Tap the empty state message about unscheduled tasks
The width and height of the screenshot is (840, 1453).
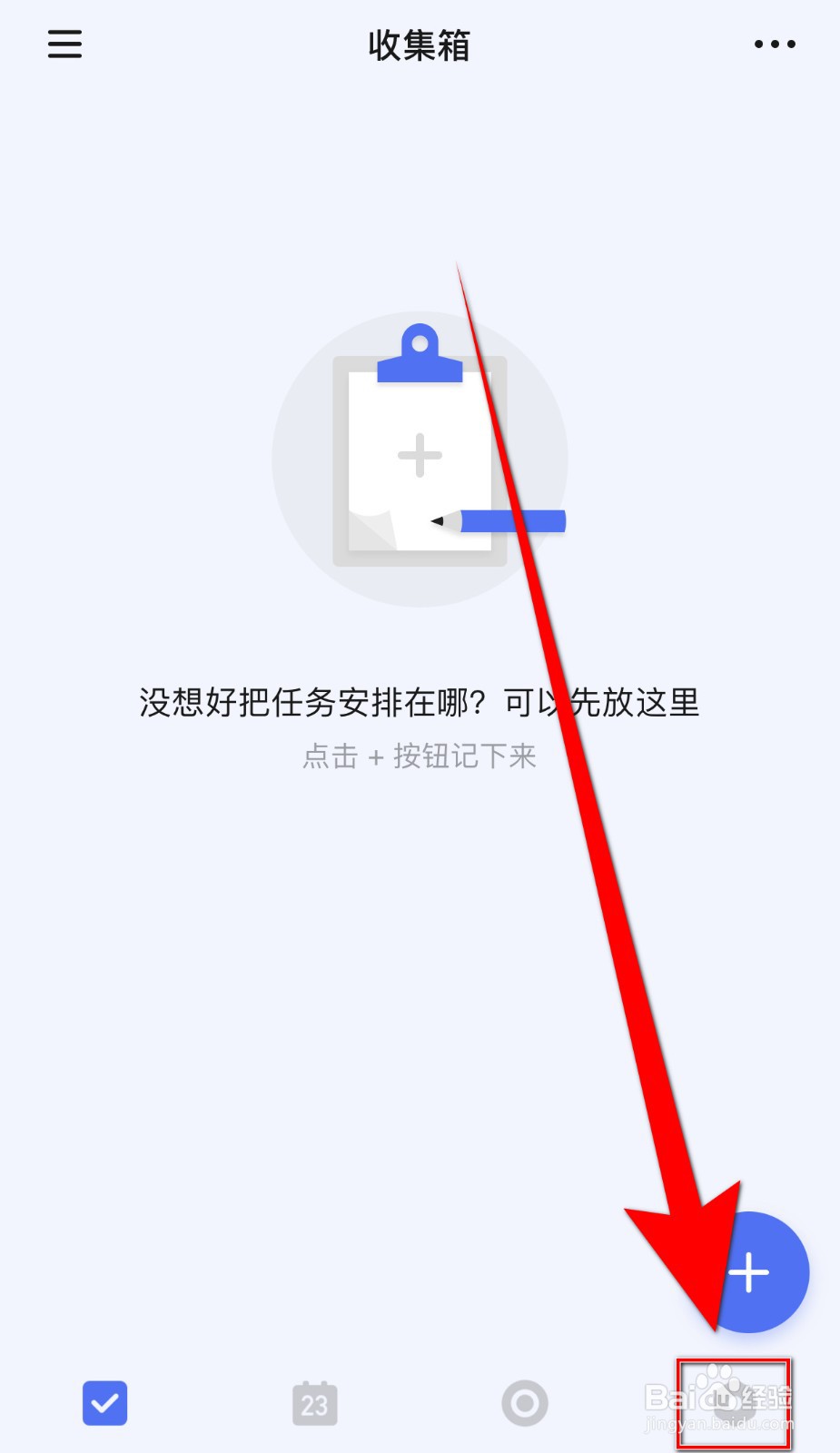(x=419, y=703)
